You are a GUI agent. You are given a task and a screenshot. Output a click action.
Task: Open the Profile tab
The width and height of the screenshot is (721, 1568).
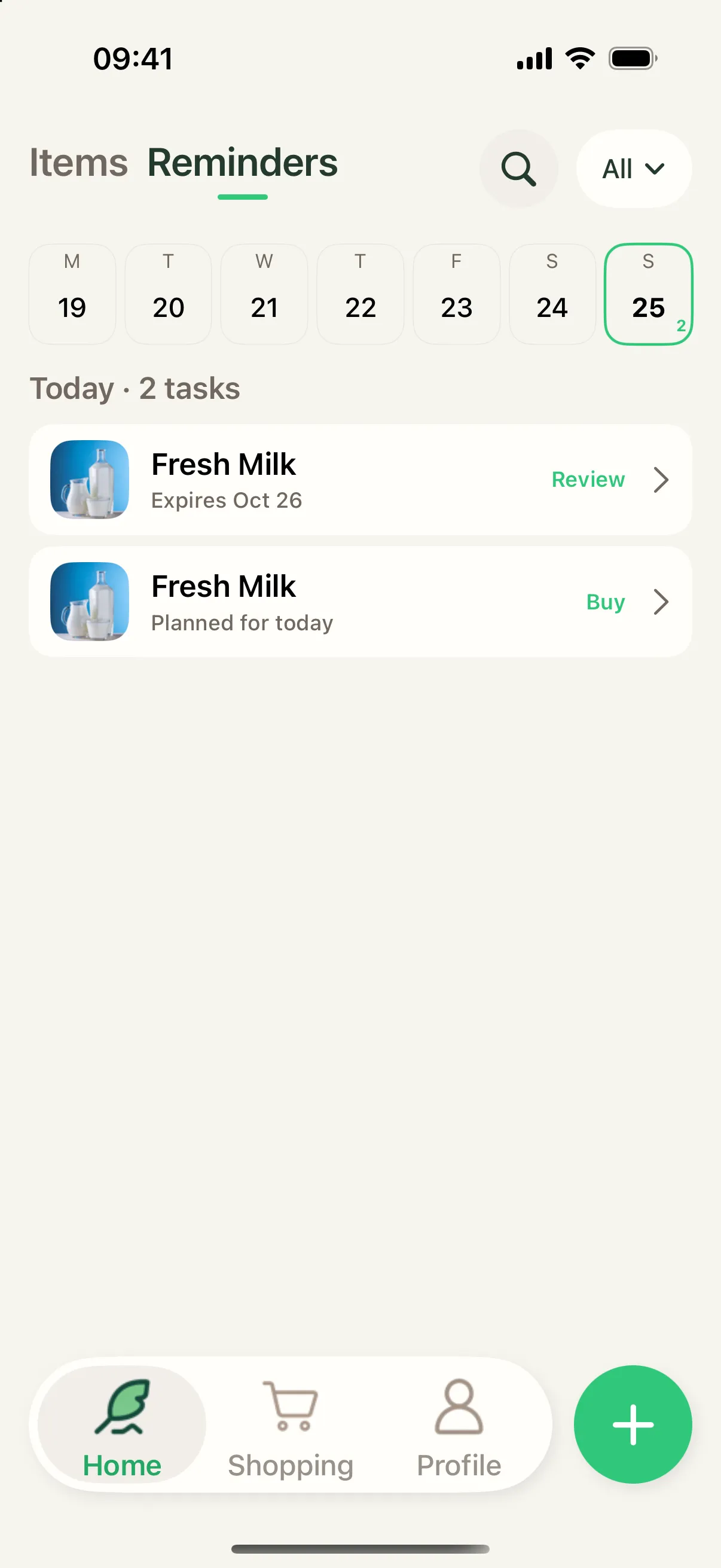[x=459, y=1424]
